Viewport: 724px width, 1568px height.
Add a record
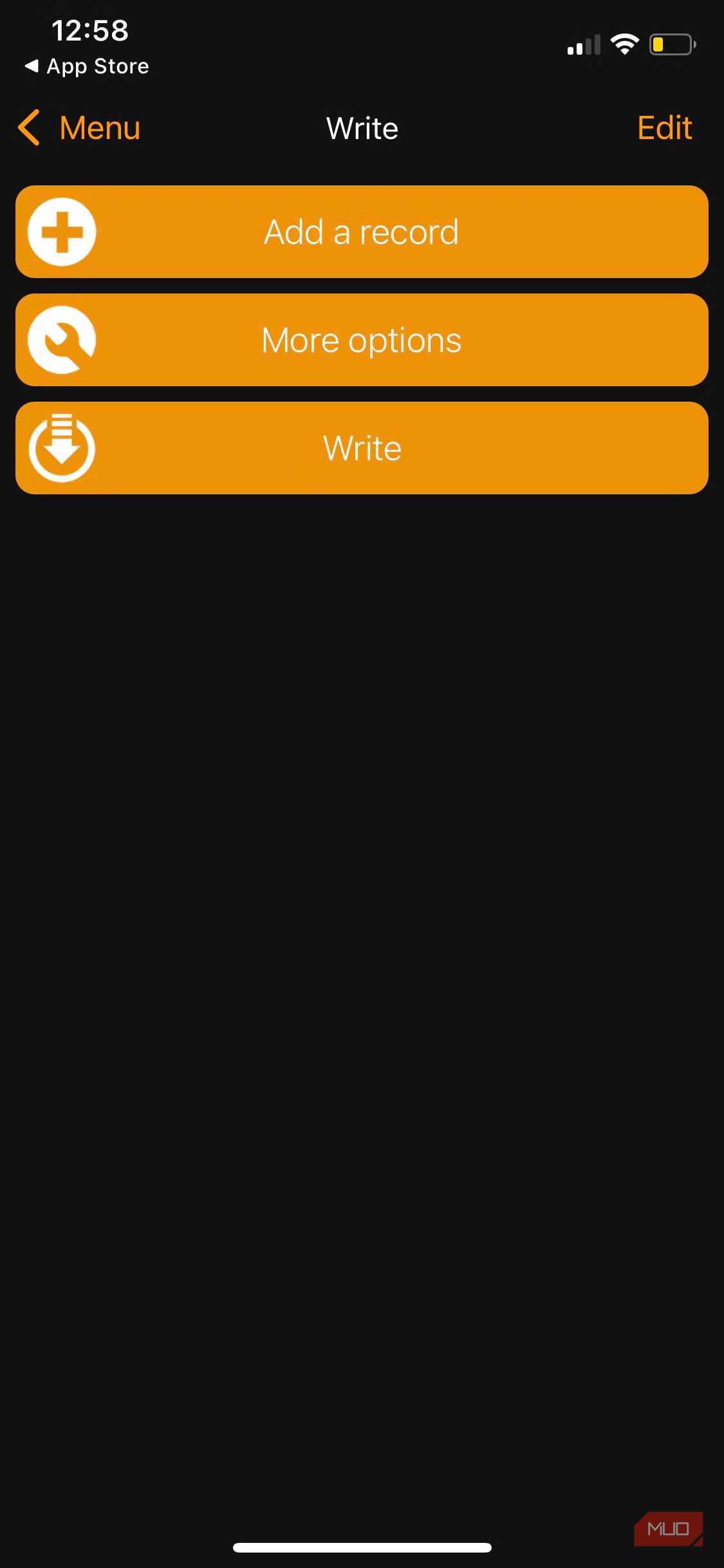point(362,232)
